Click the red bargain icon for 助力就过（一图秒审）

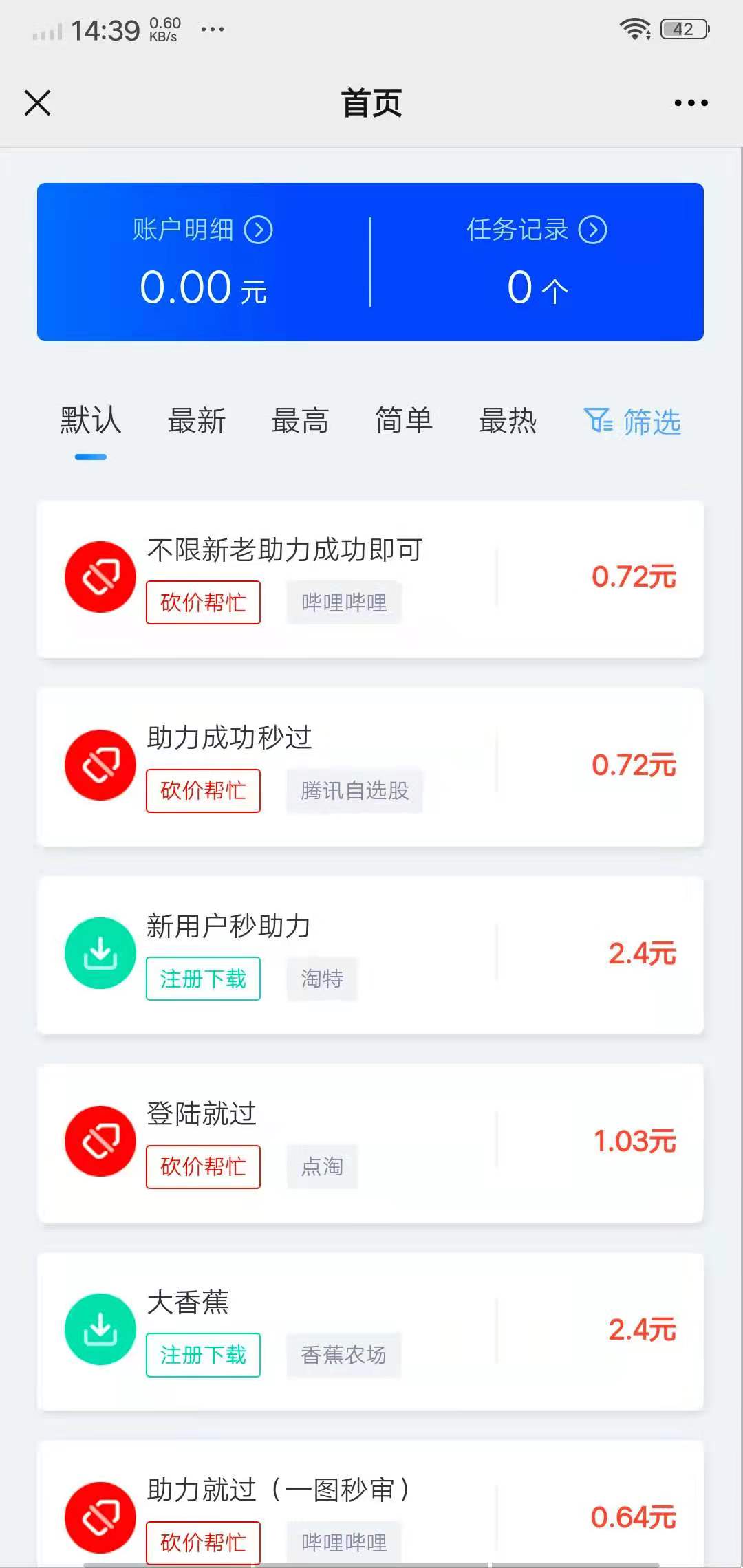point(100,1518)
